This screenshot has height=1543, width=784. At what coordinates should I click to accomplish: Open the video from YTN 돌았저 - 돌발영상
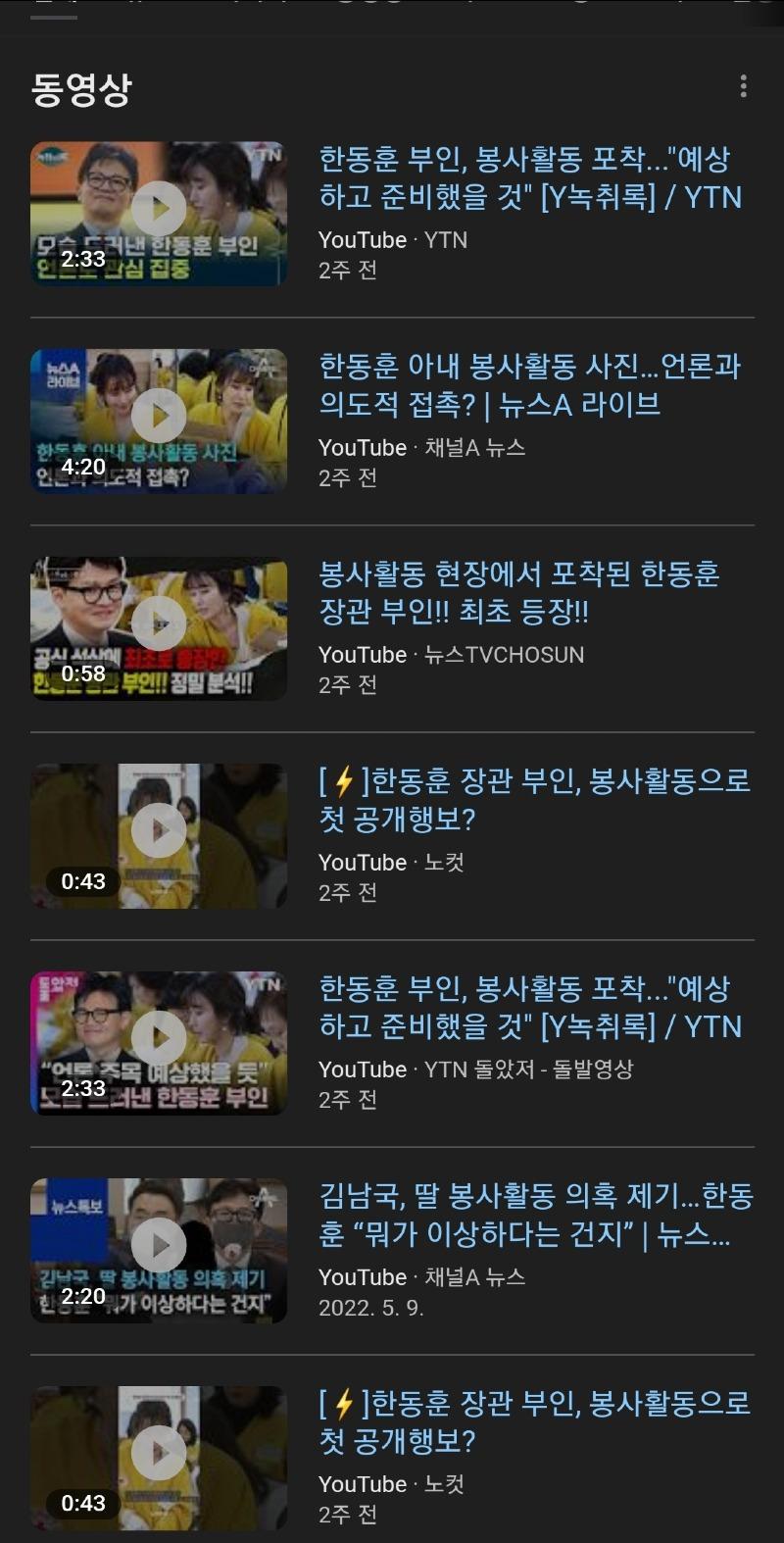pyautogui.click(x=529, y=1008)
